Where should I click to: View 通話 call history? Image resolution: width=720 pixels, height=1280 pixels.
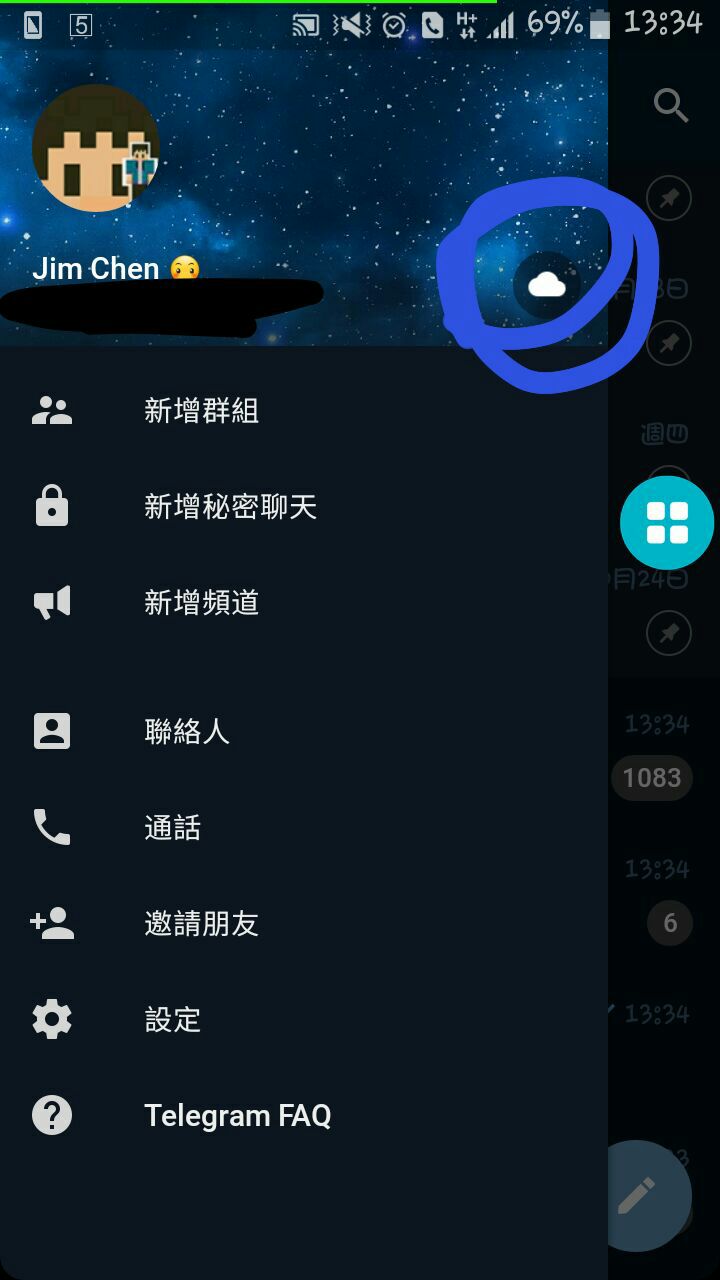click(172, 827)
